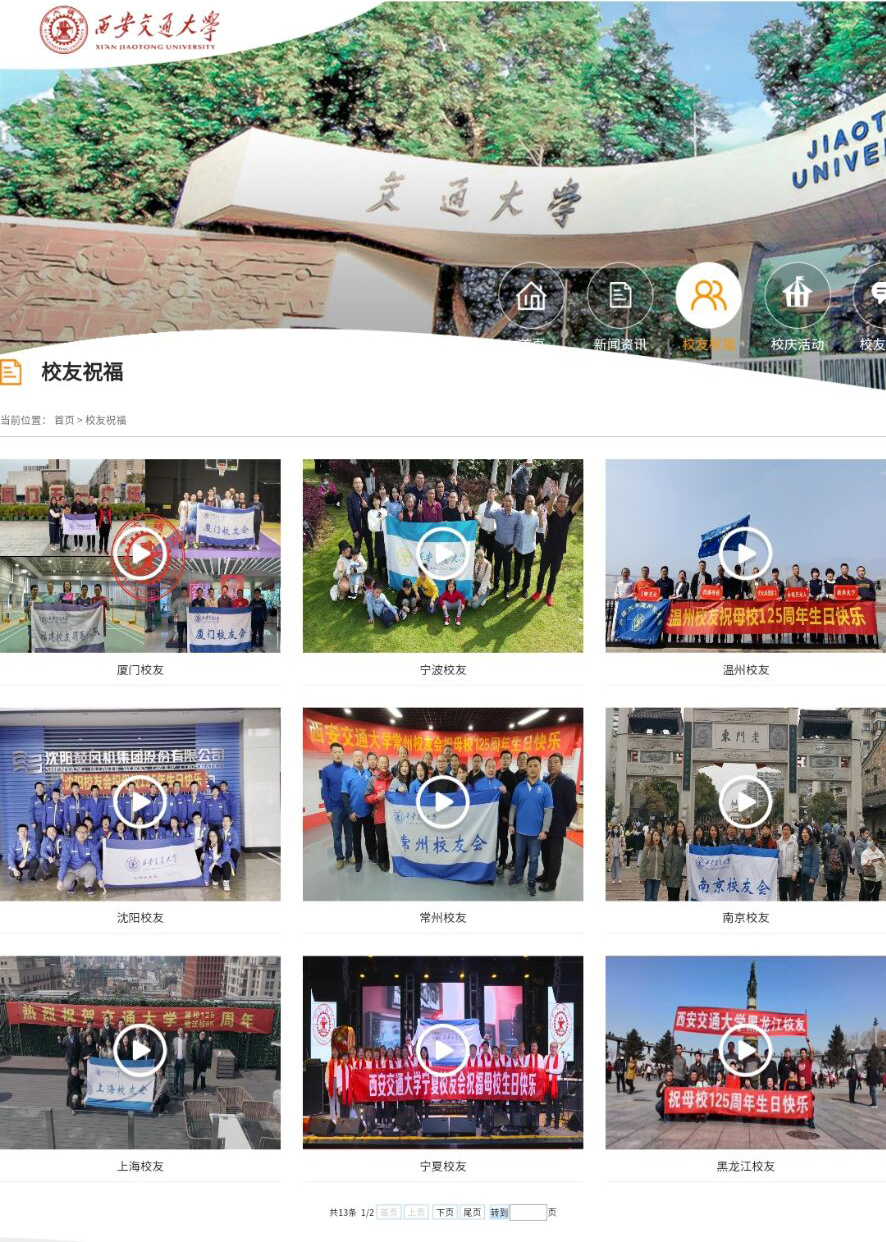Play the 宁波校友 video
Image resolution: width=886 pixels, height=1242 pixels.
tap(443, 553)
